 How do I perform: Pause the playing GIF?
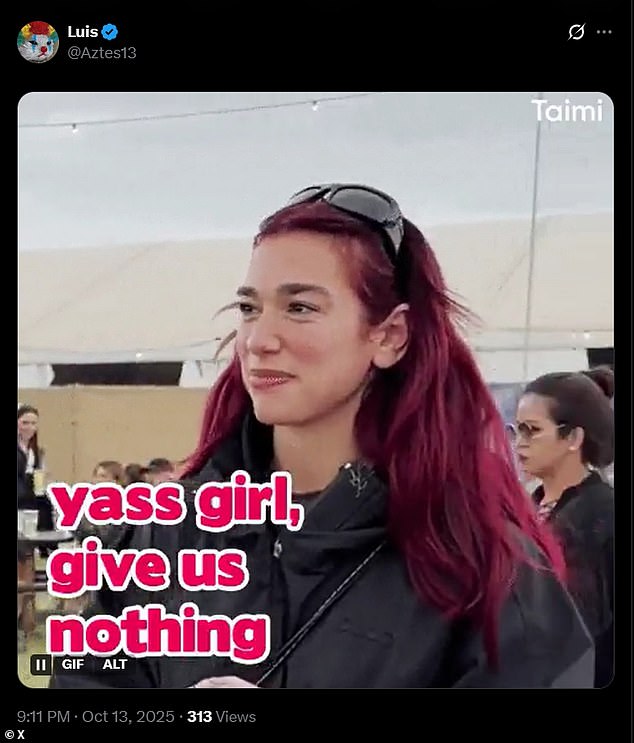tap(41, 664)
